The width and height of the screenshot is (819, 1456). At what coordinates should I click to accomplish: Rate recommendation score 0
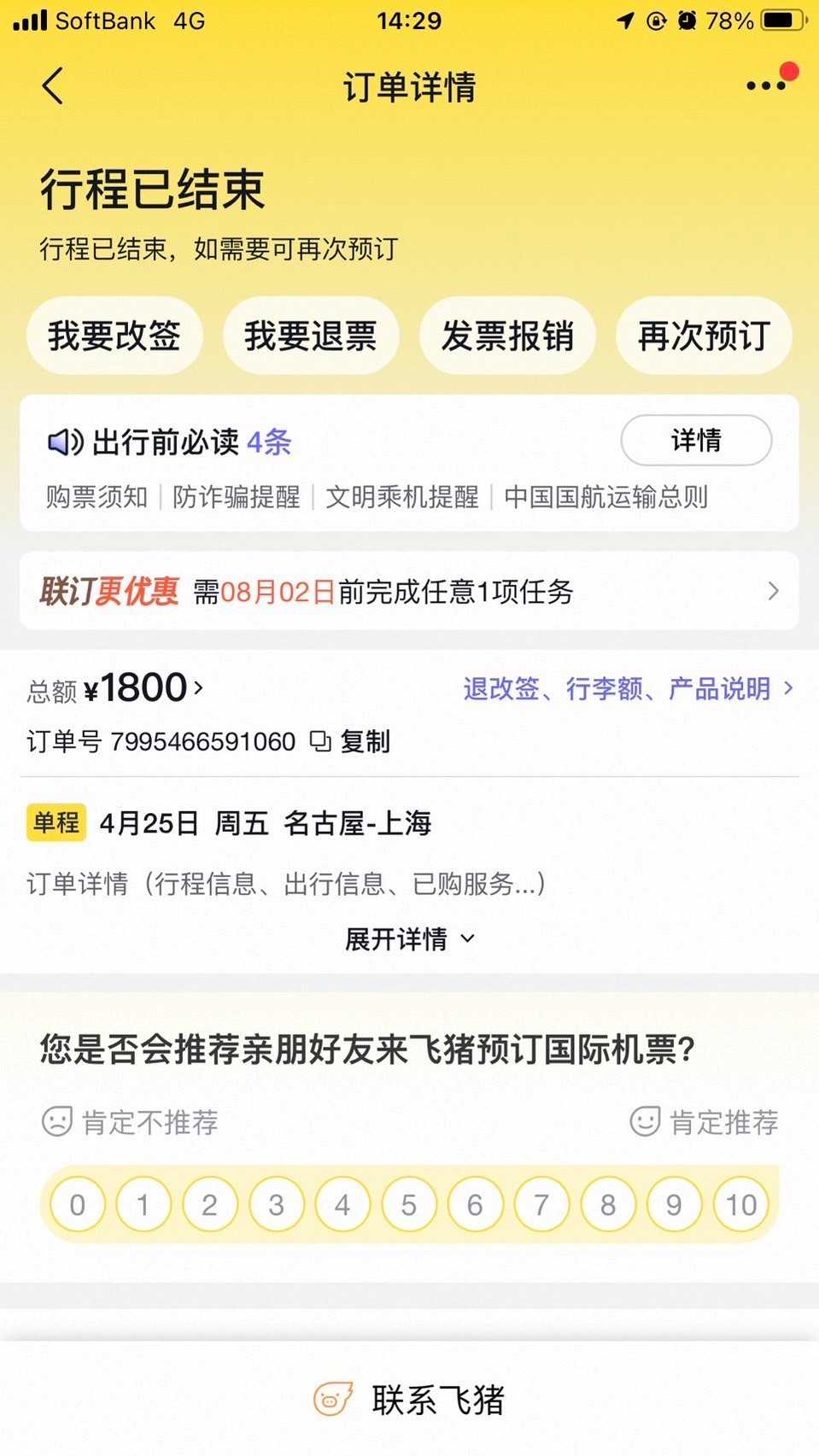[77, 1205]
